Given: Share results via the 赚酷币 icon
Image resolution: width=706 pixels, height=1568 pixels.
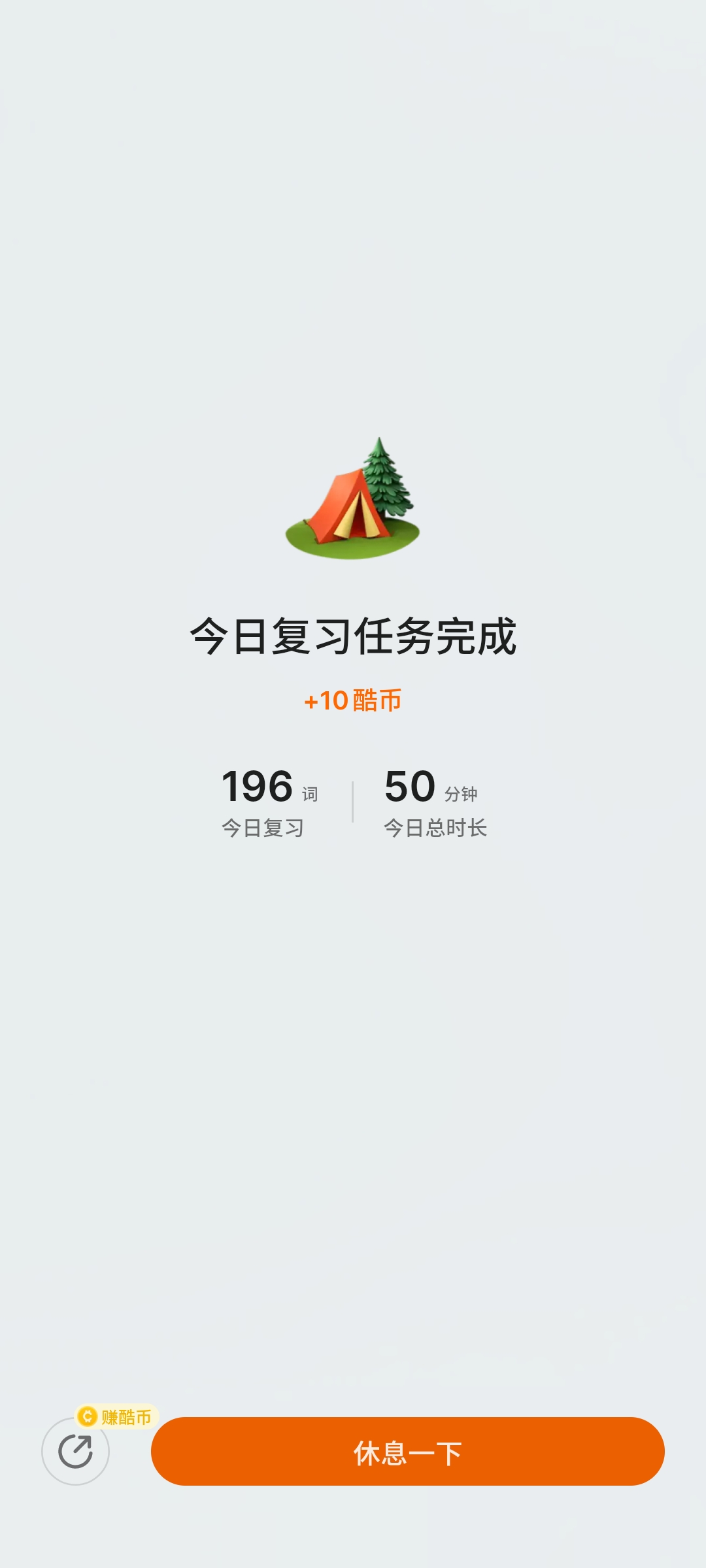Looking at the screenshot, I should point(75,1451).
